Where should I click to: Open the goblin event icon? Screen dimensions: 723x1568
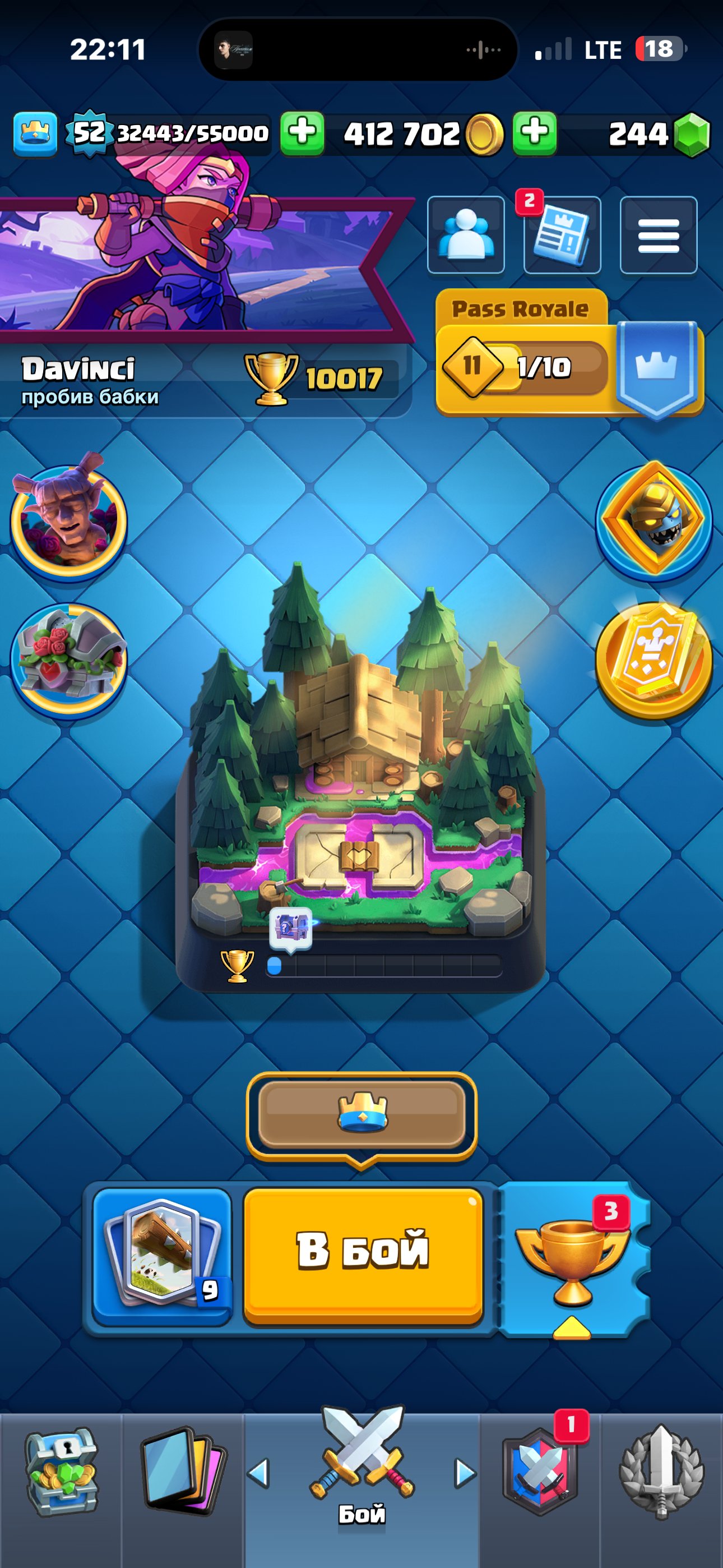(x=68, y=518)
